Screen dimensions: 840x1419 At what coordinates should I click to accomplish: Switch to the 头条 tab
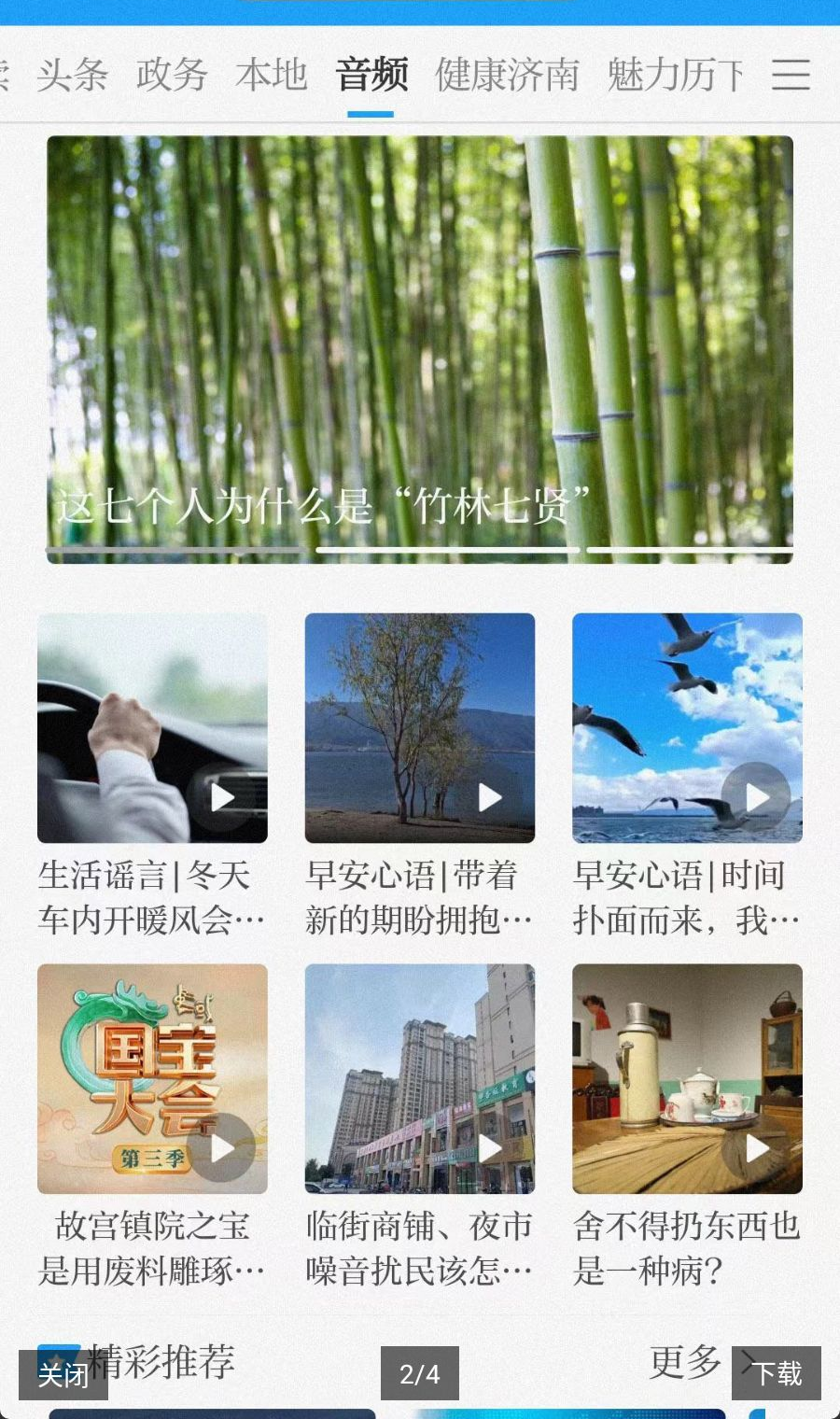[x=72, y=75]
